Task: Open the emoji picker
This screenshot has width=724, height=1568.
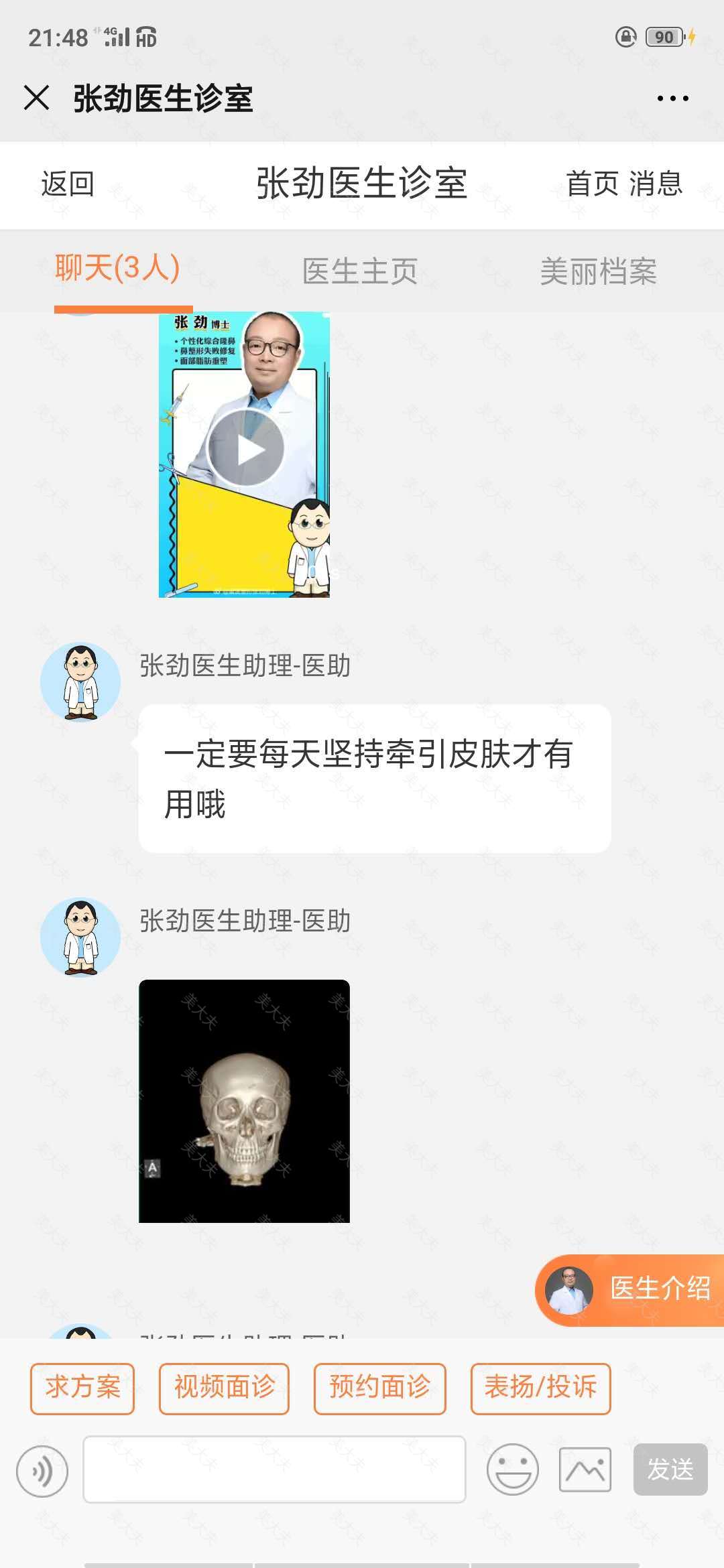Action: click(x=513, y=1469)
